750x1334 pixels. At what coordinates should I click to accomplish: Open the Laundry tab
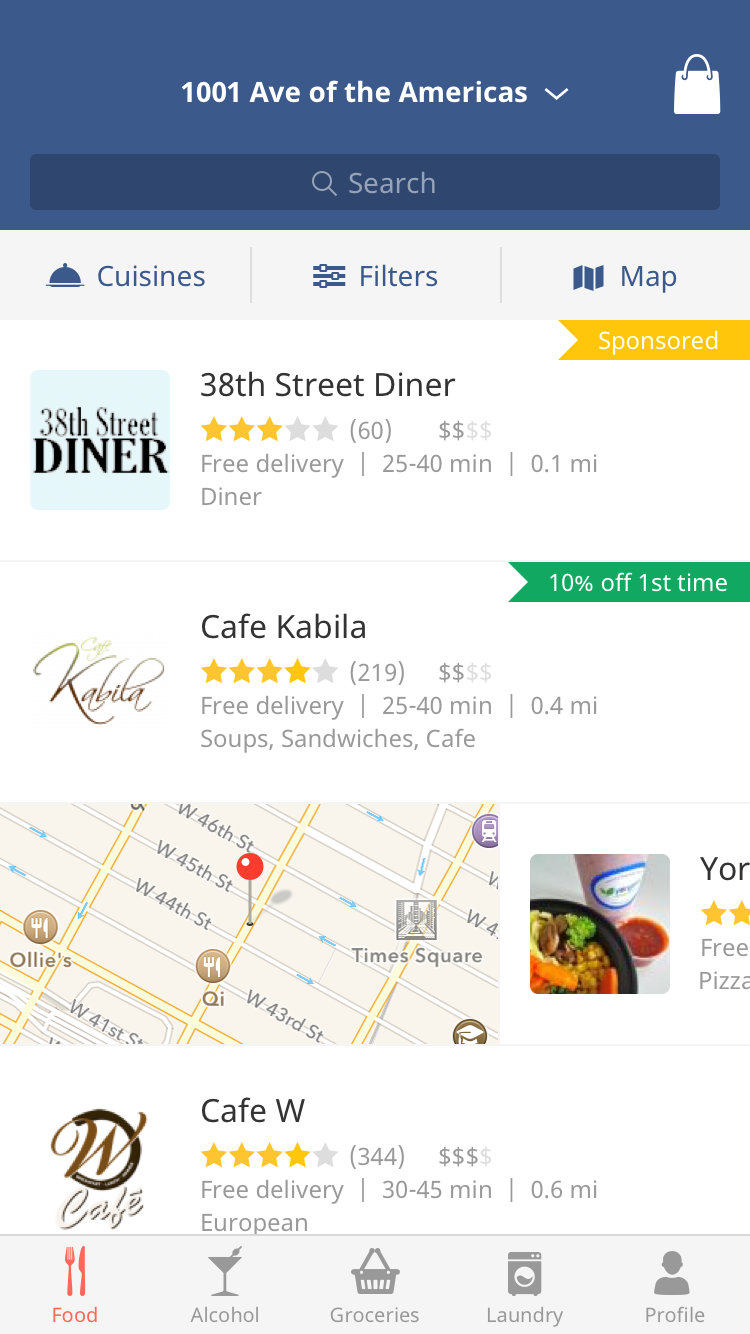[524, 1286]
